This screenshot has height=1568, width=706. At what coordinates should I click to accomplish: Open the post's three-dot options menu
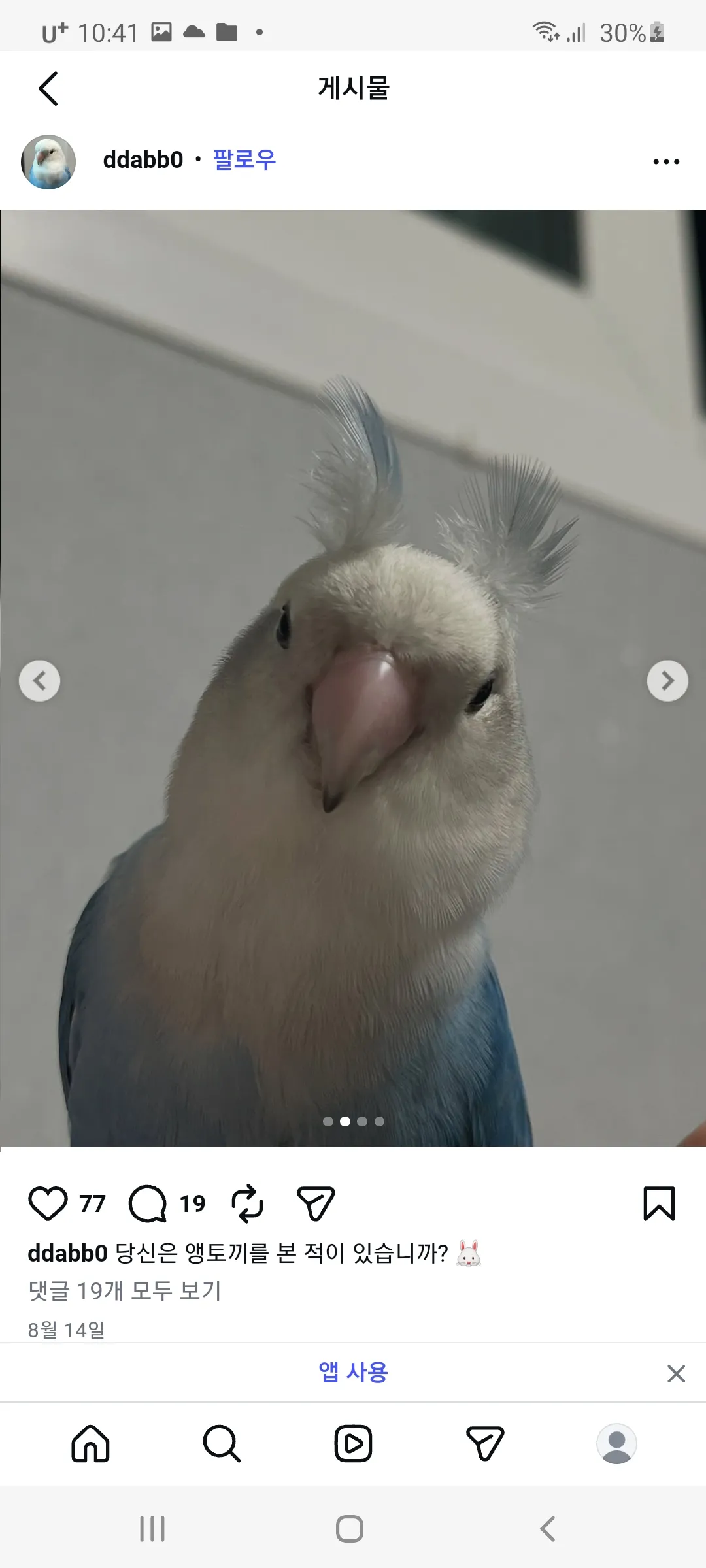[666, 161]
